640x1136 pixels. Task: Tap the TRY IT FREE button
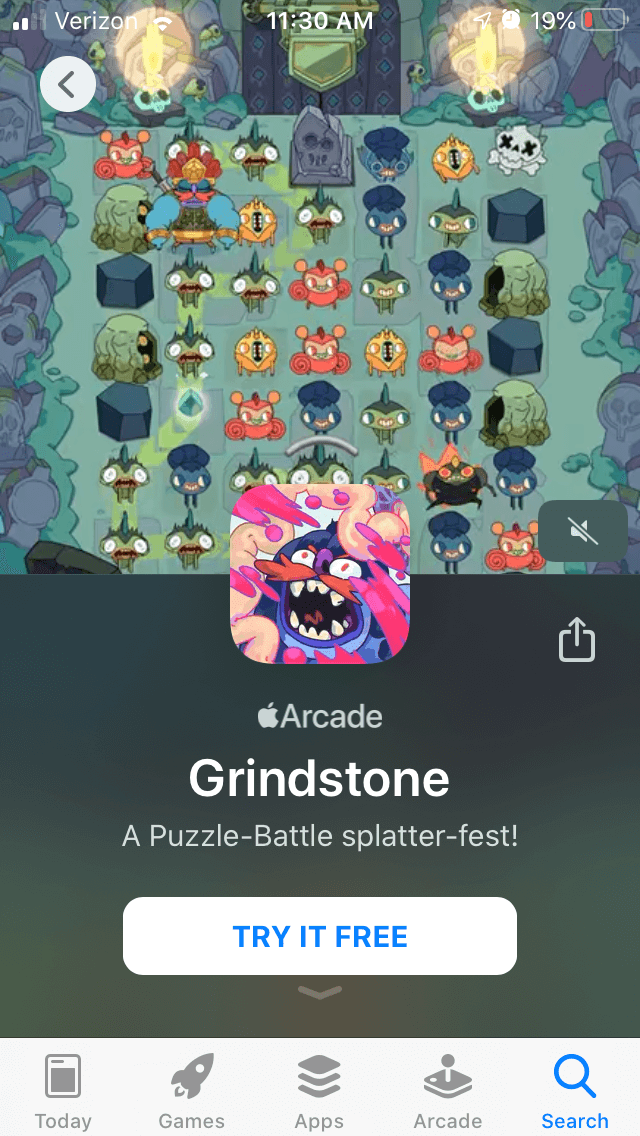(320, 936)
